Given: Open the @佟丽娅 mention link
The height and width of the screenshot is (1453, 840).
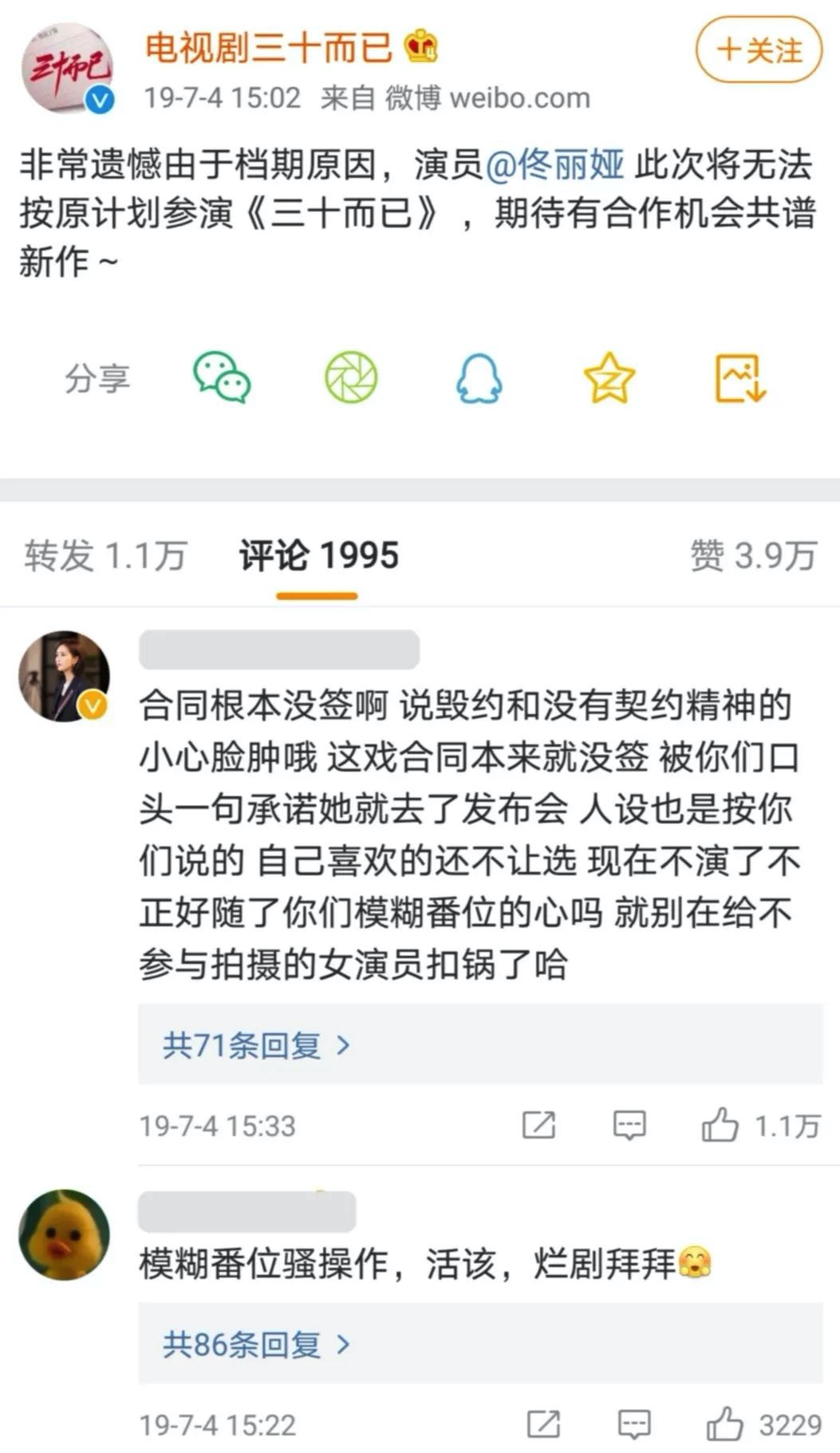Looking at the screenshot, I should click(x=554, y=165).
